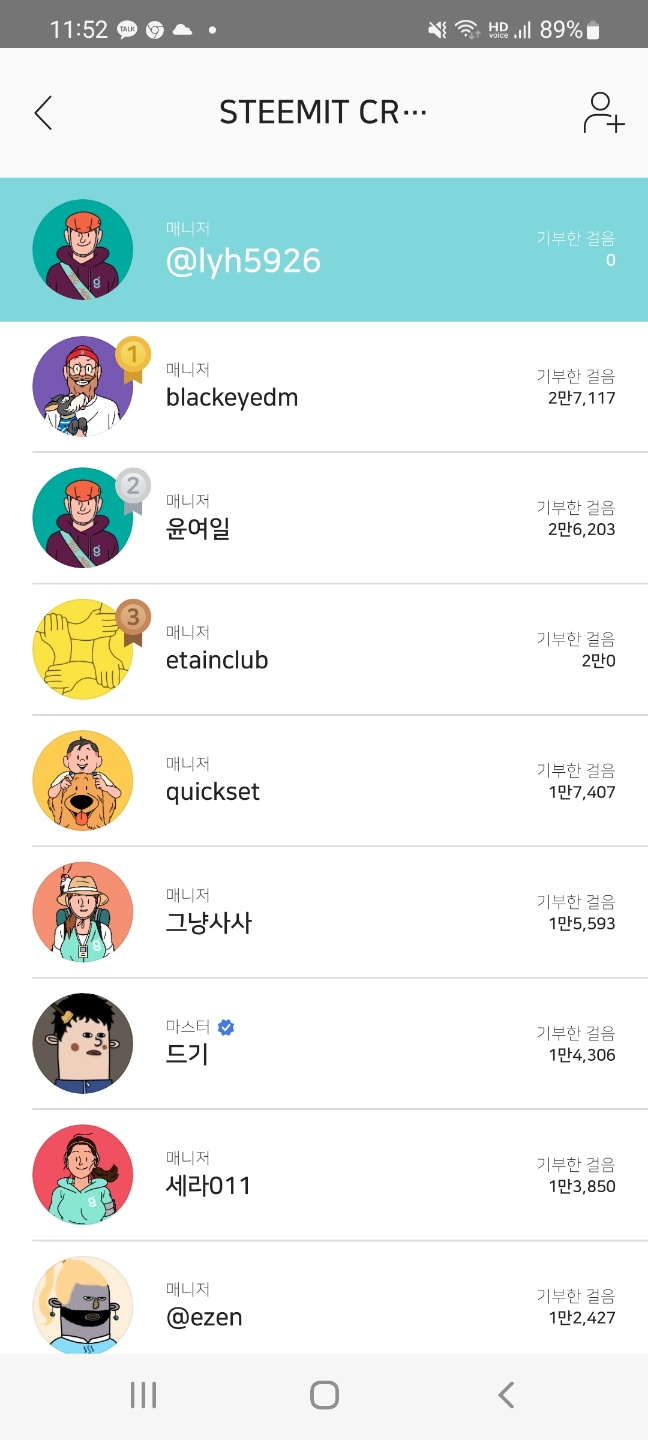View the member 그냥사사
The image size is (648, 1440).
pos(324,912)
